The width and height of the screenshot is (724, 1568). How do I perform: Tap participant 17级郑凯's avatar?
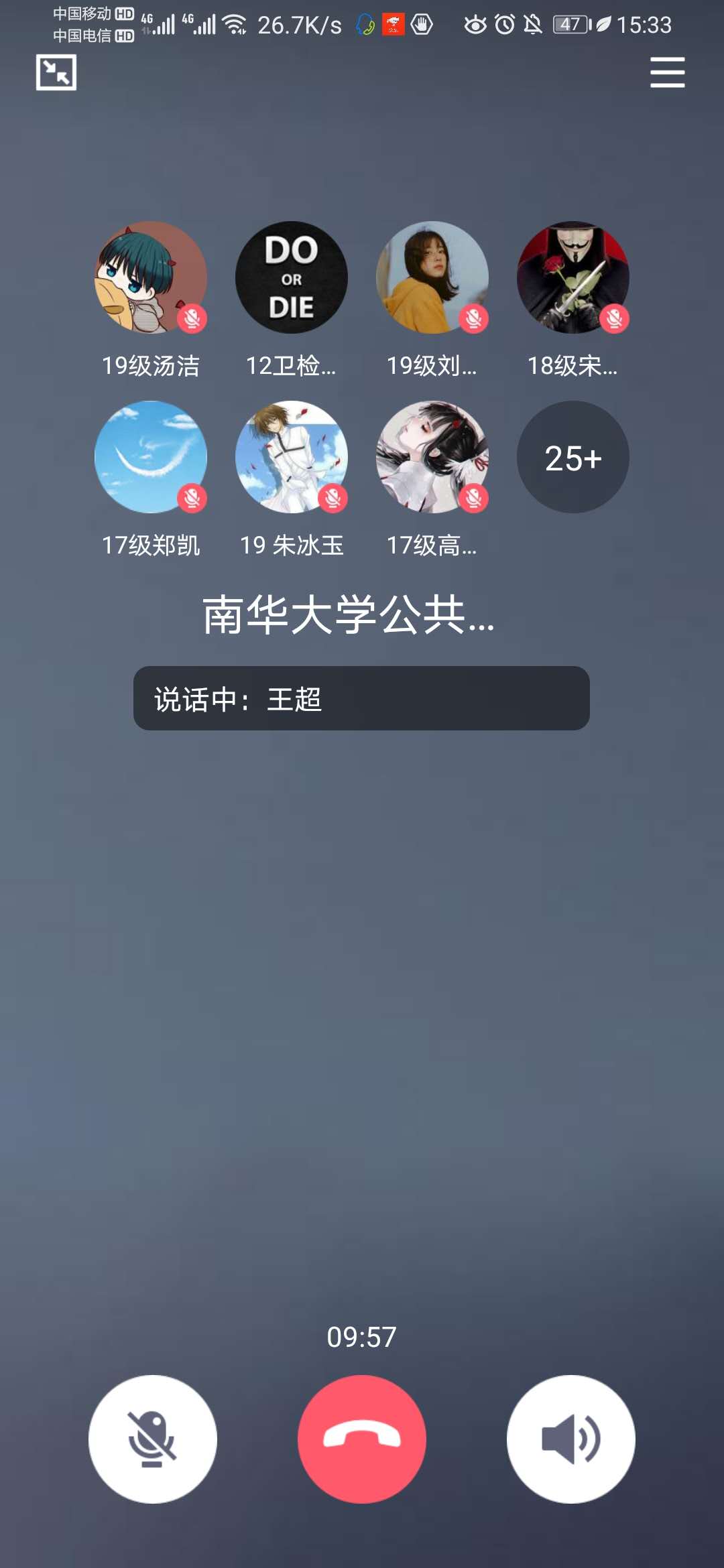coord(151,457)
